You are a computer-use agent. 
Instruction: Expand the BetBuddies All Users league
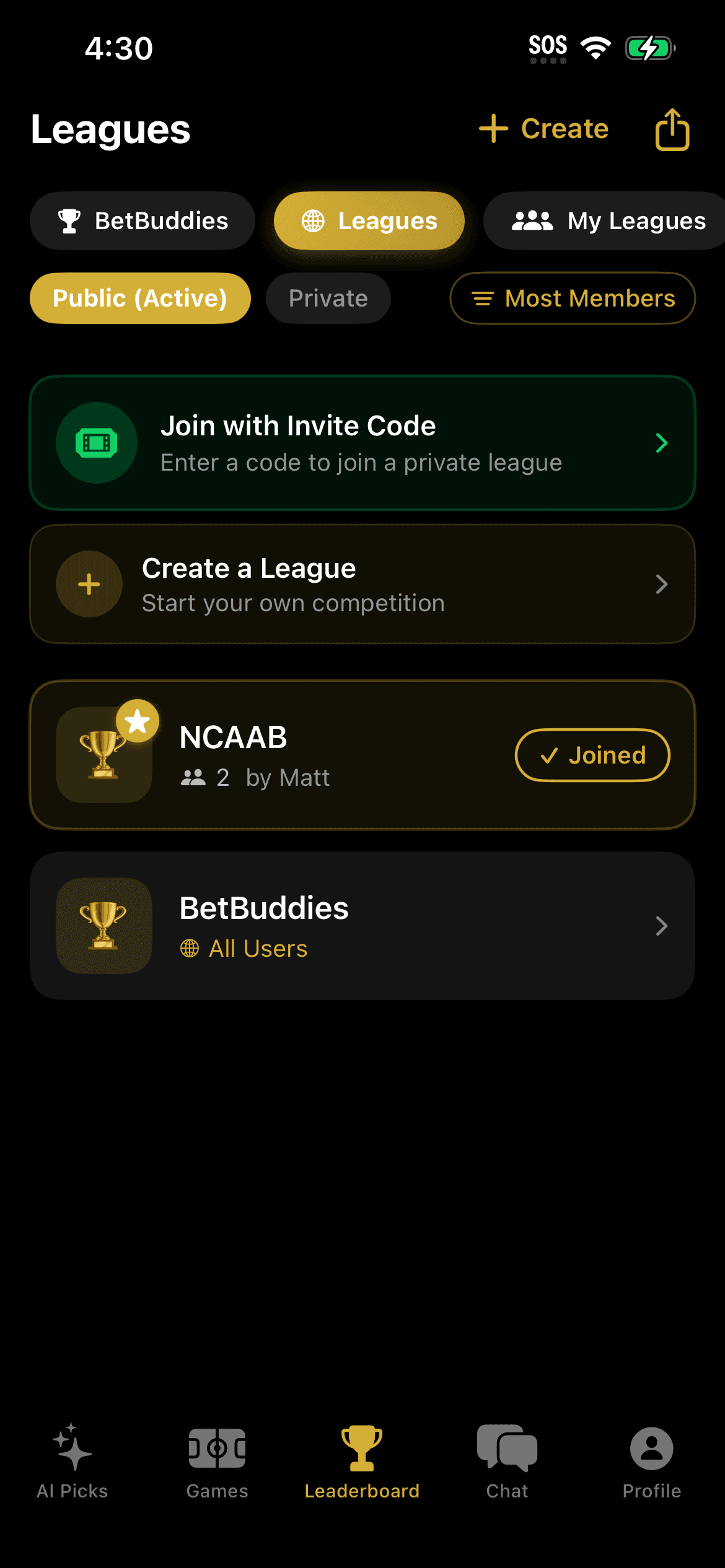point(361,925)
